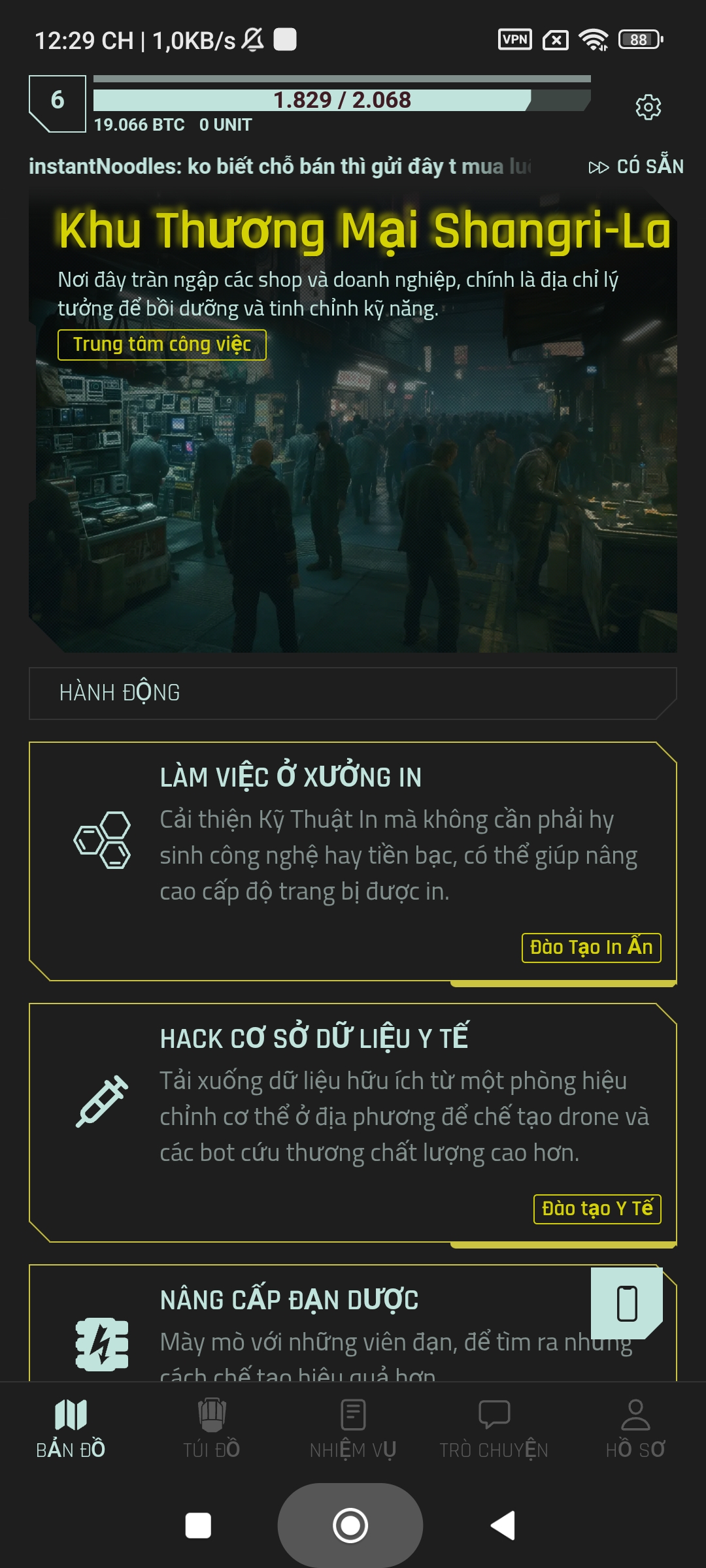Open the Trò Chuyện tab
Viewport: 706px width, 1568px height.
point(494,1428)
